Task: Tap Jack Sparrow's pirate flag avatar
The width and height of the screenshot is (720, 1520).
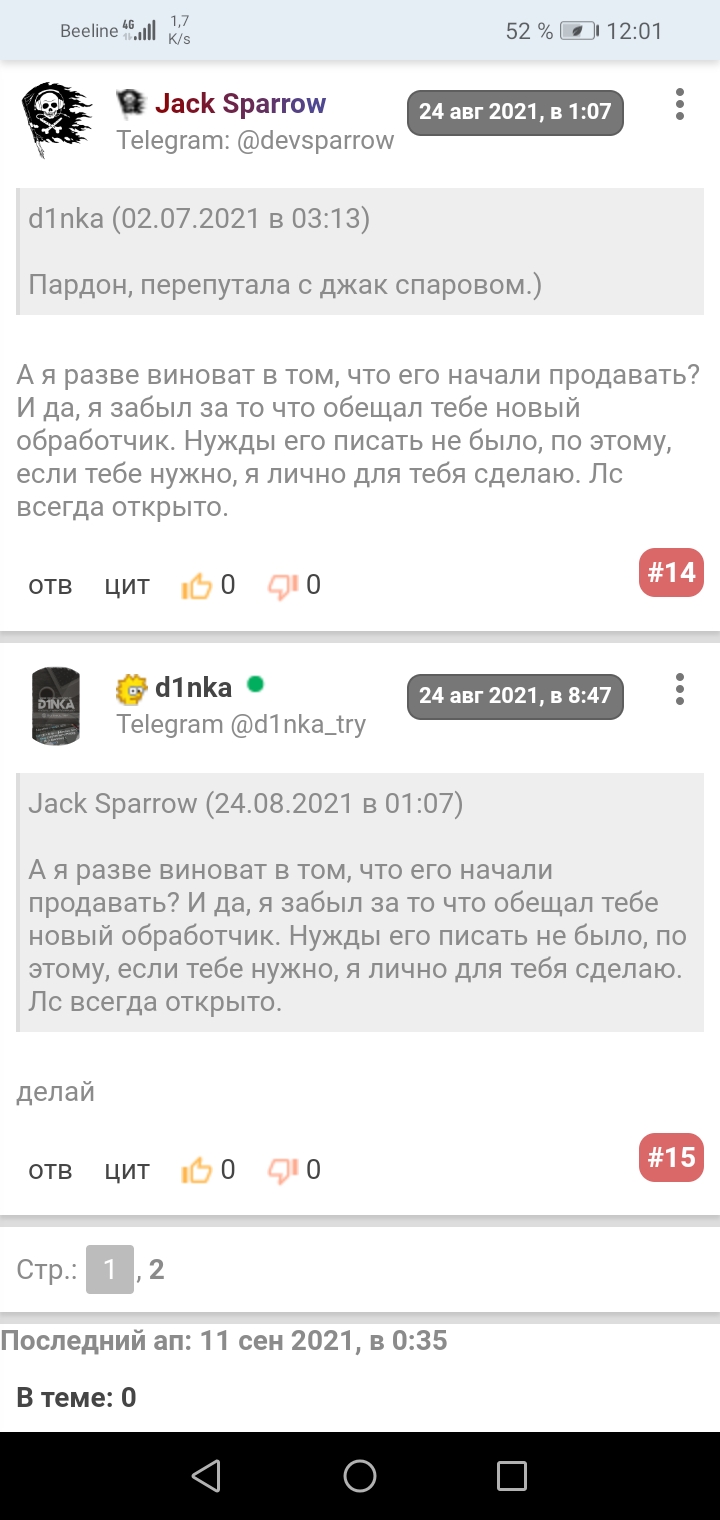Action: [x=55, y=121]
